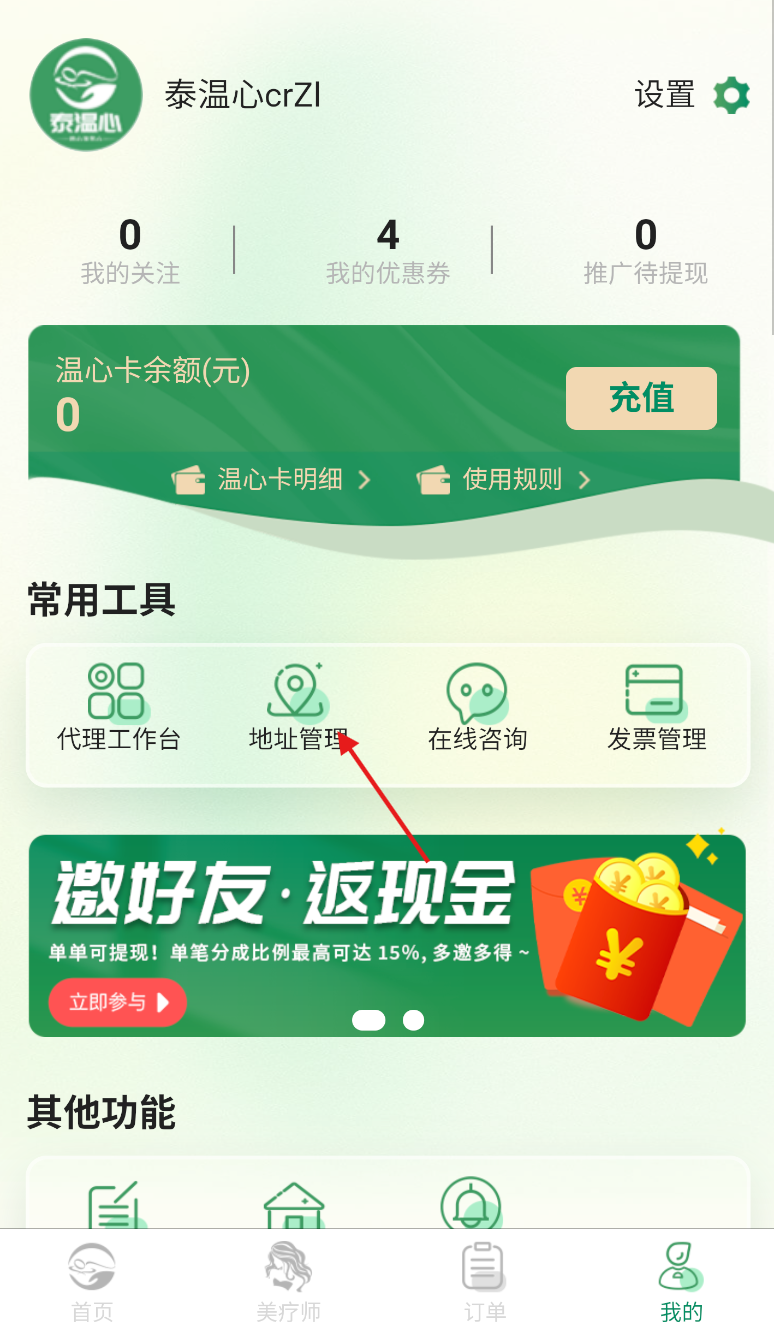Switch to the 美疗师 tab
The width and height of the screenshot is (774, 1326).
[288, 1283]
